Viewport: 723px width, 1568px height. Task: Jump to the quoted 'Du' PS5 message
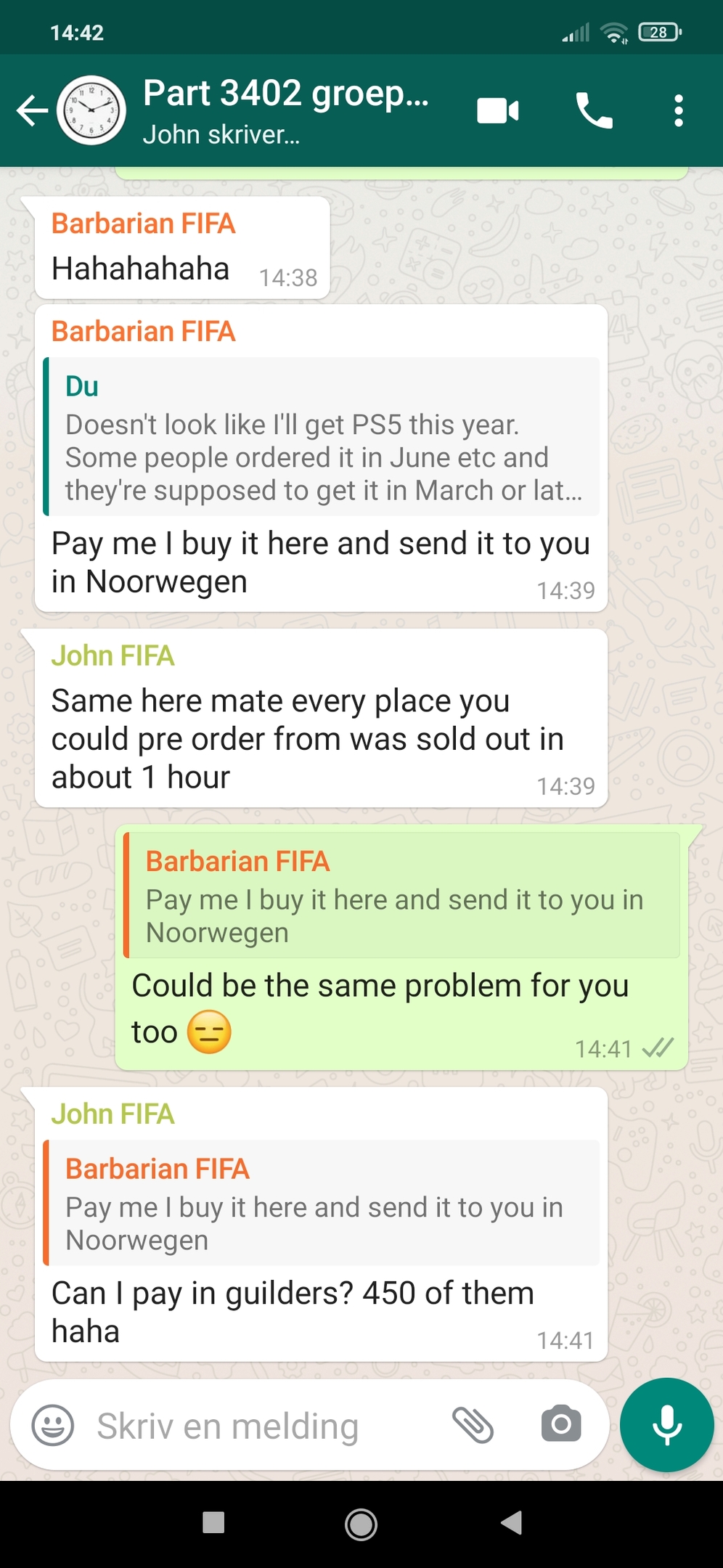(322, 436)
